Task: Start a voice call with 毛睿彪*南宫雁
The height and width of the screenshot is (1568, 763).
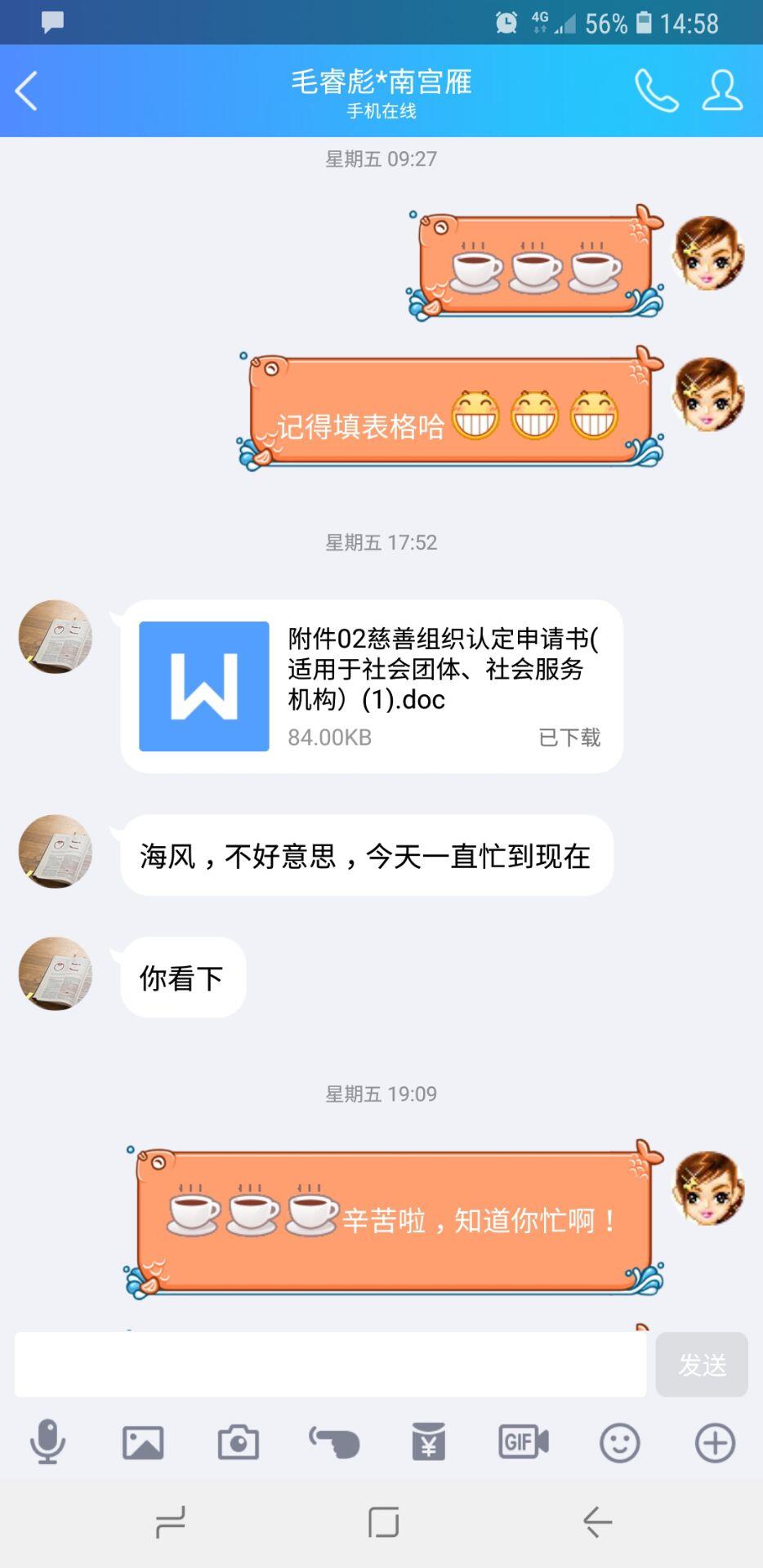Action: point(657,91)
